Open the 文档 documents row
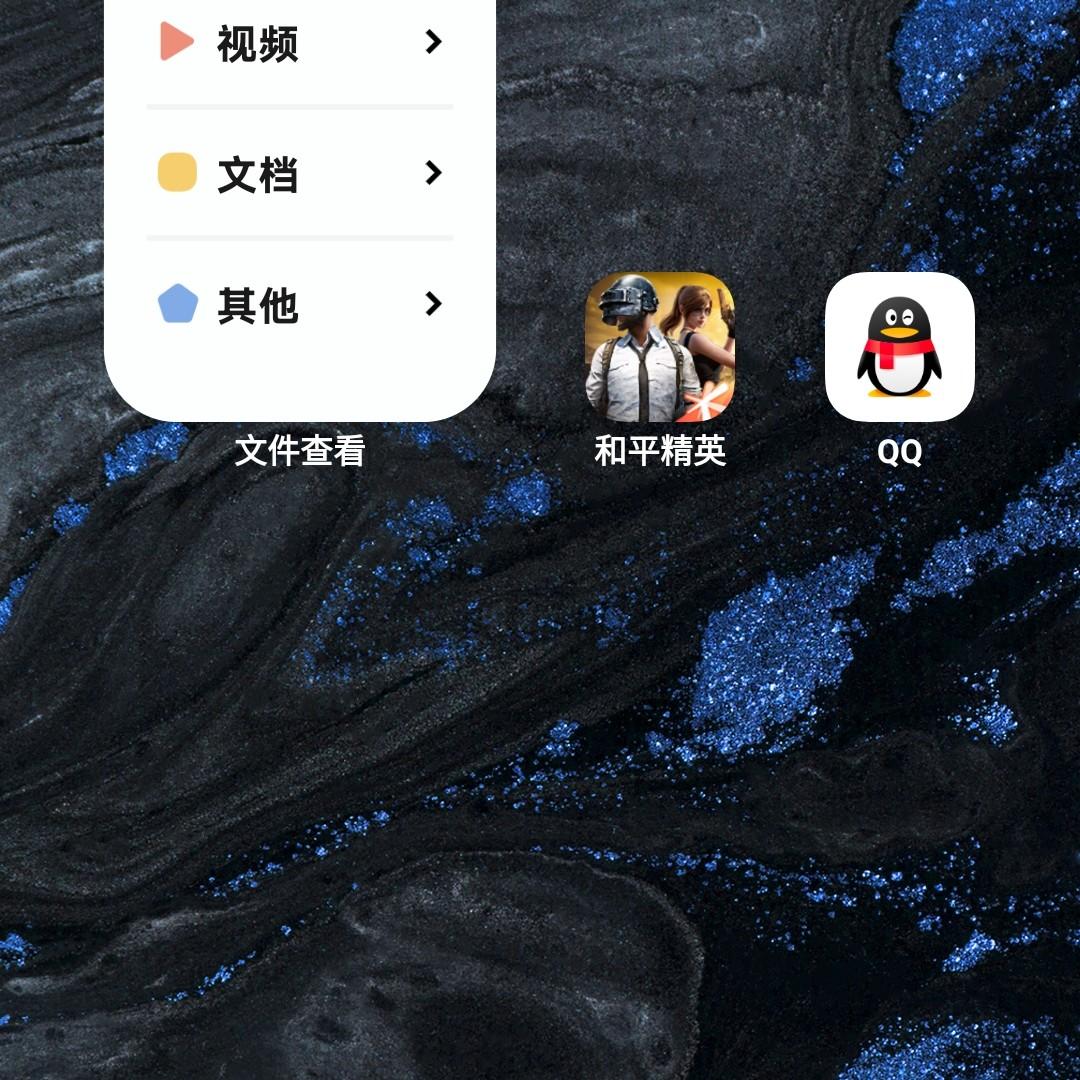The height and width of the screenshot is (1080, 1080). point(300,173)
